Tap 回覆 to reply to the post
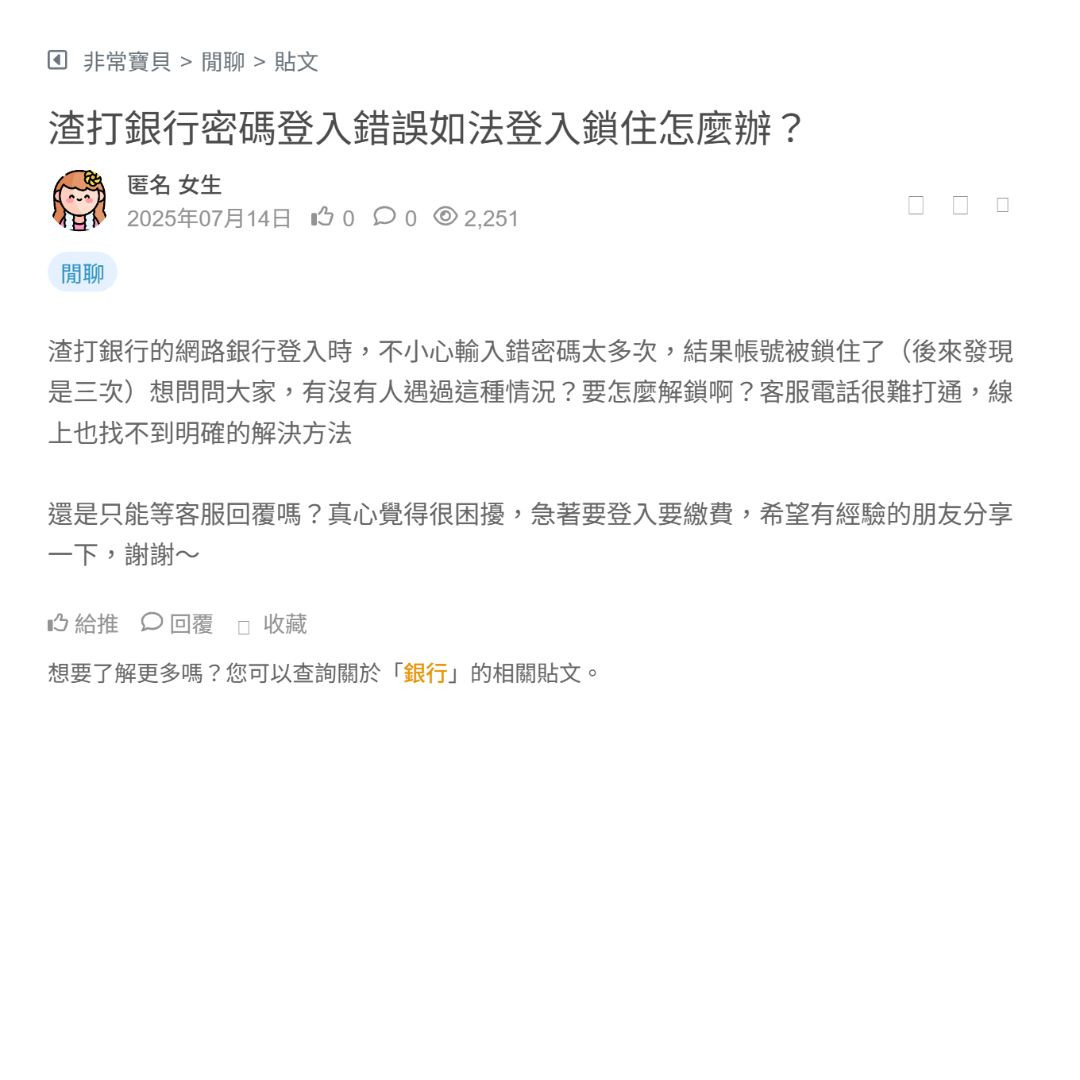The width and height of the screenshot is (1080, 1080). [x=177, y=624]
